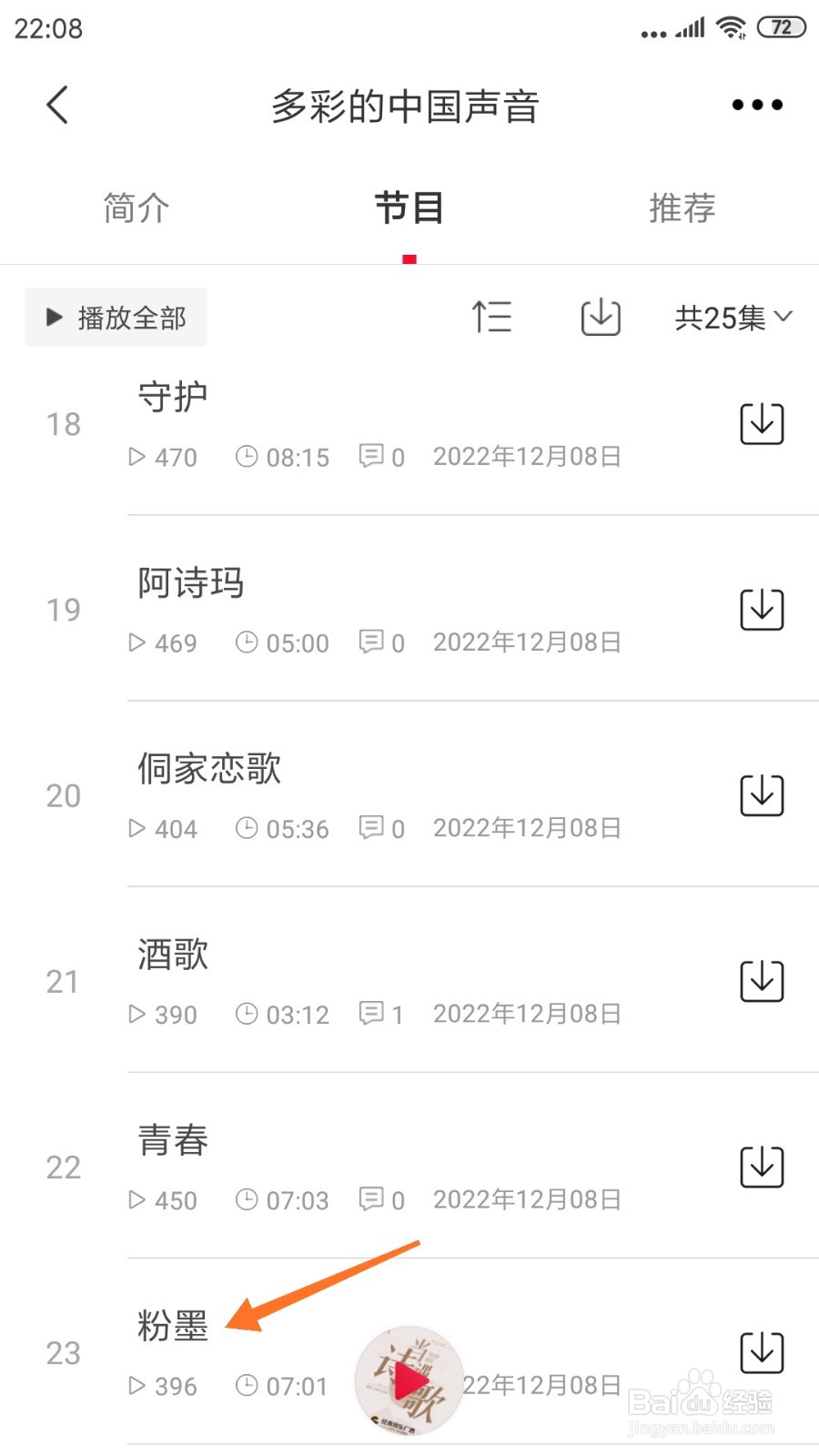
Task: Open more options menu via three dots
Action: click(756, 104)
